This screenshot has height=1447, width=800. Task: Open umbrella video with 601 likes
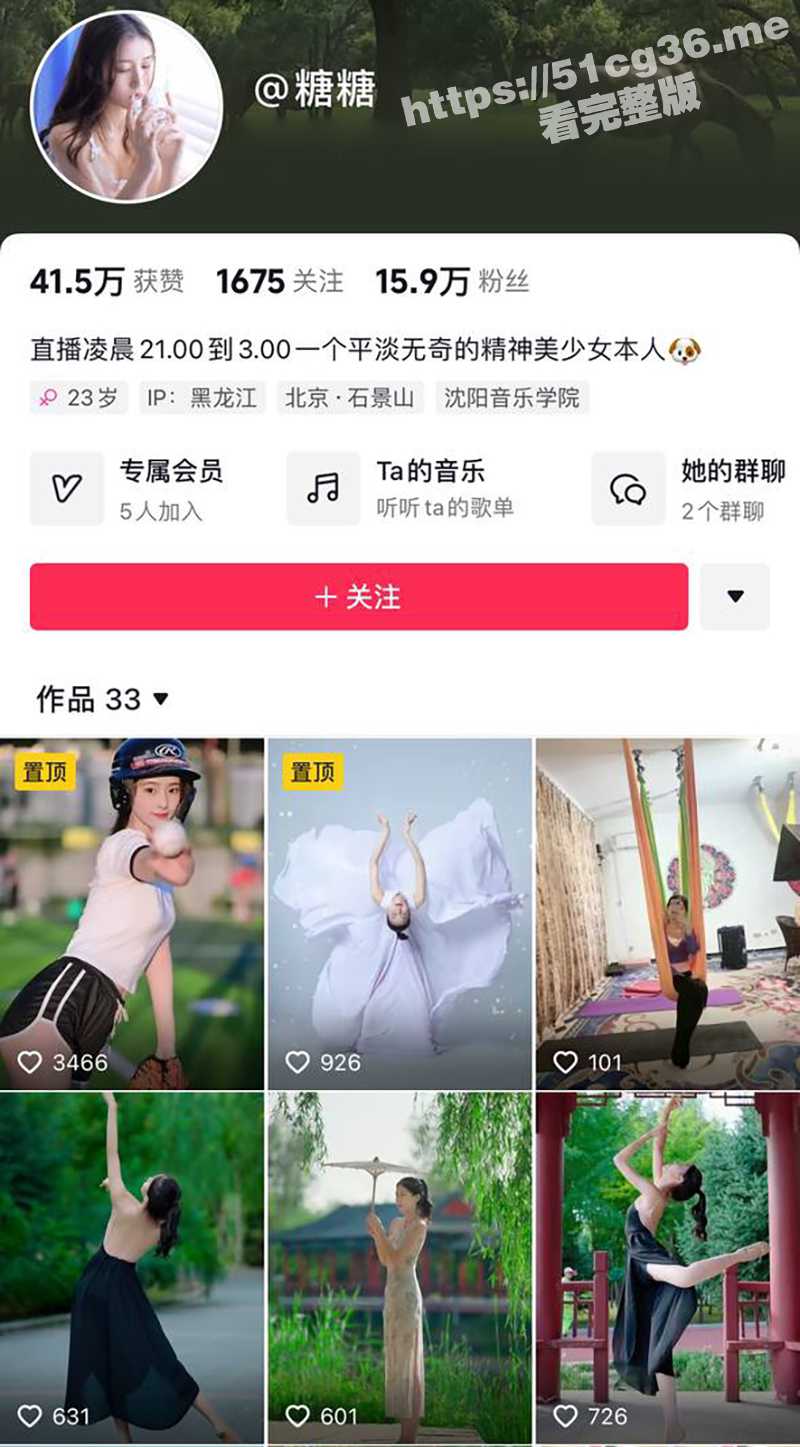point(400,1265)
